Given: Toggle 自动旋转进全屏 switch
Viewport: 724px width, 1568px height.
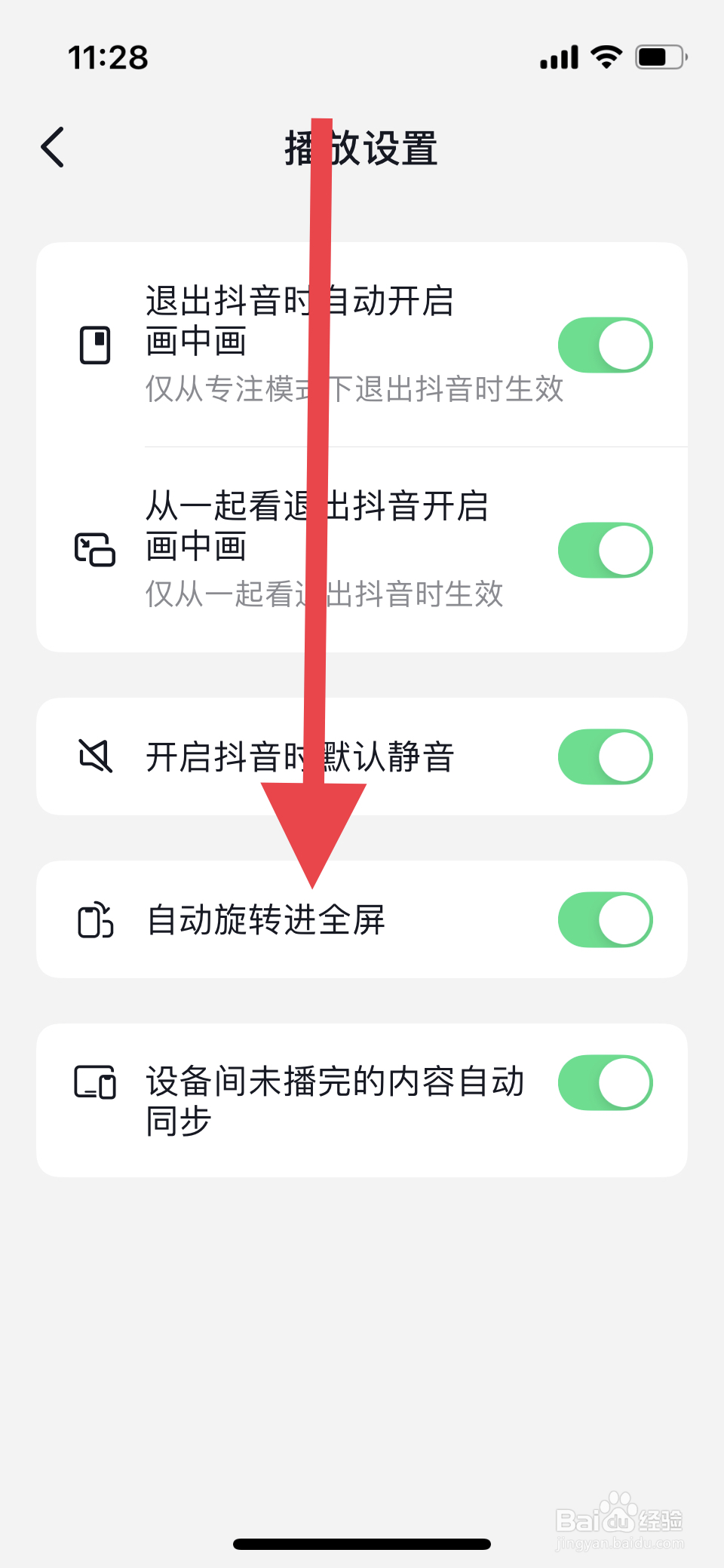Looking at the screenshot, I should coord(605,919).
